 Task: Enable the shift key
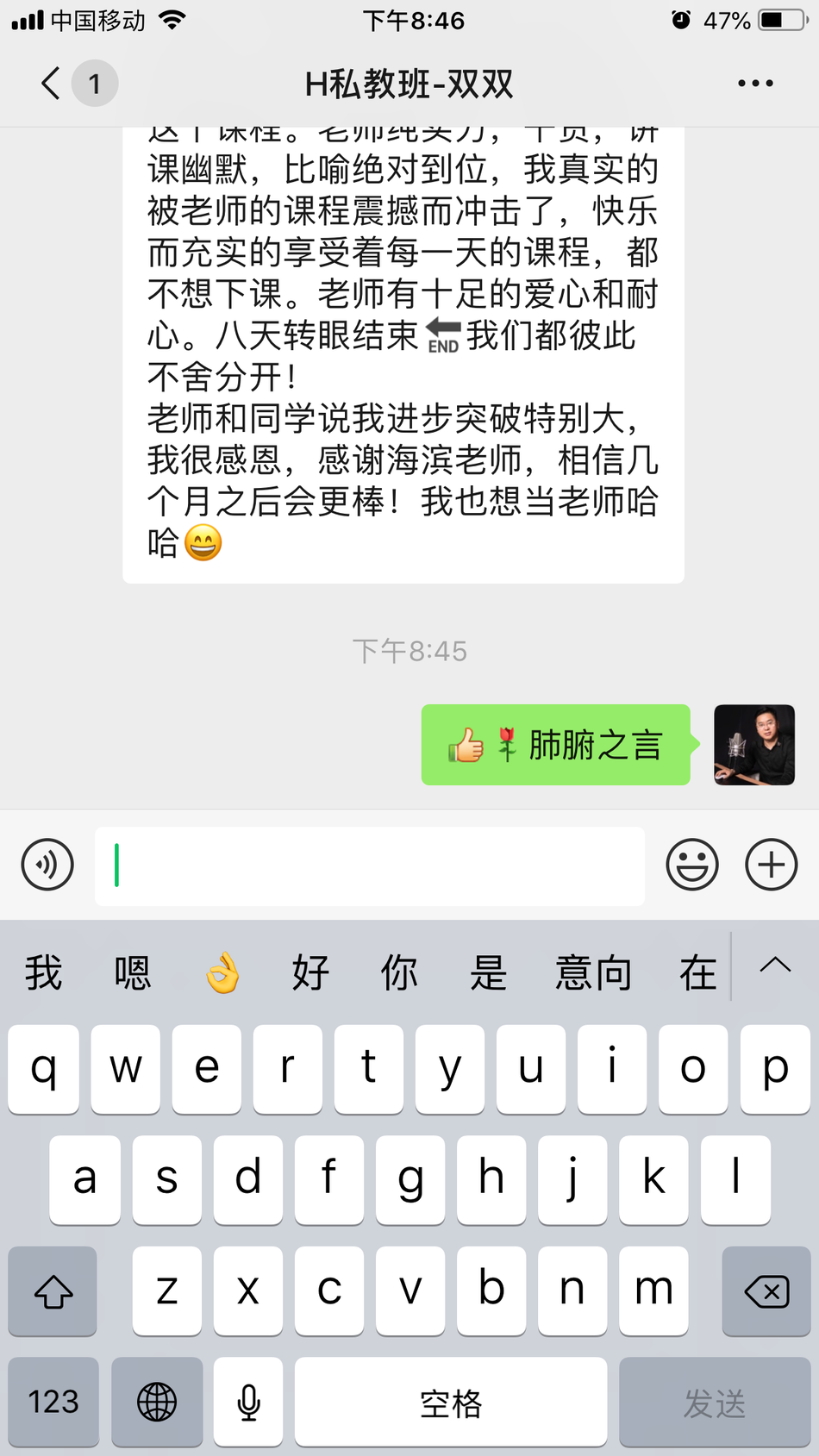pos(53,1291)
